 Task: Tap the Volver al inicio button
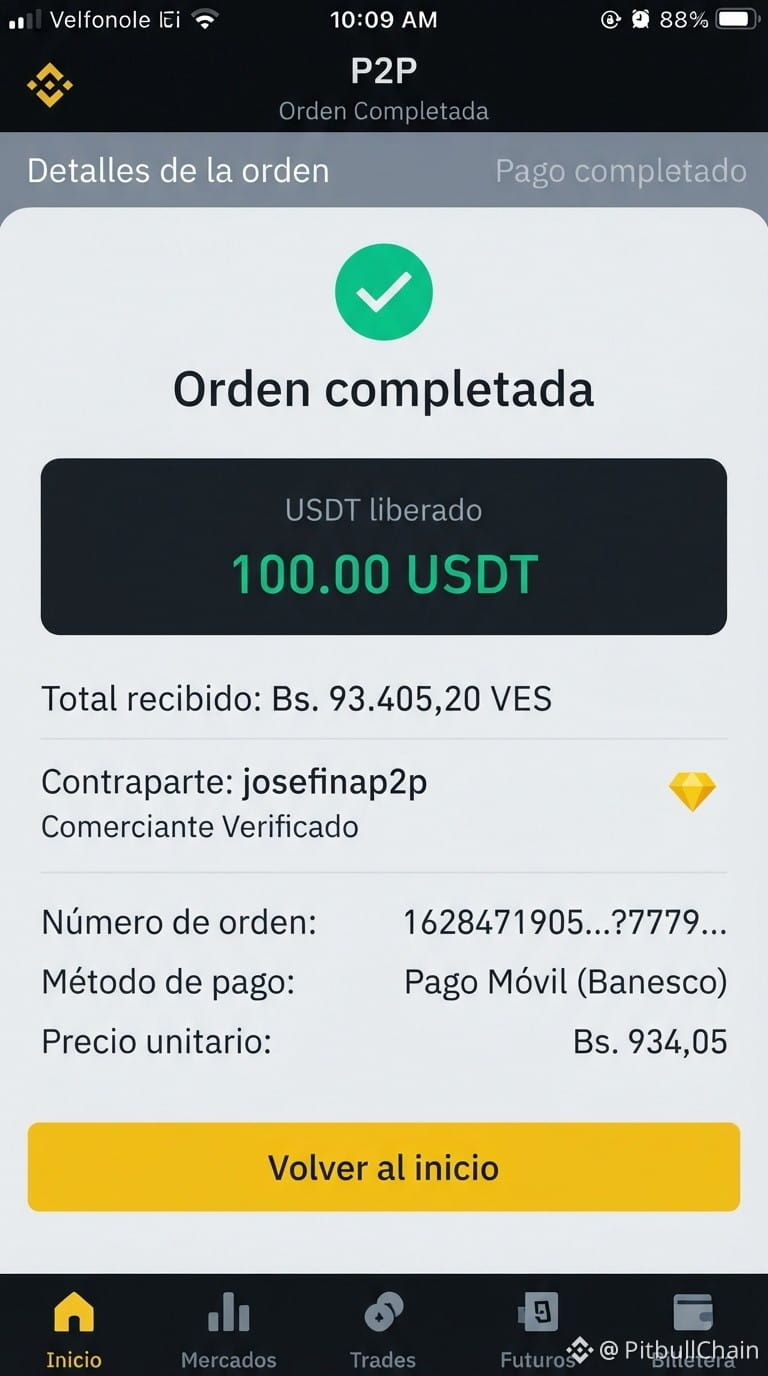[383, 1167]
